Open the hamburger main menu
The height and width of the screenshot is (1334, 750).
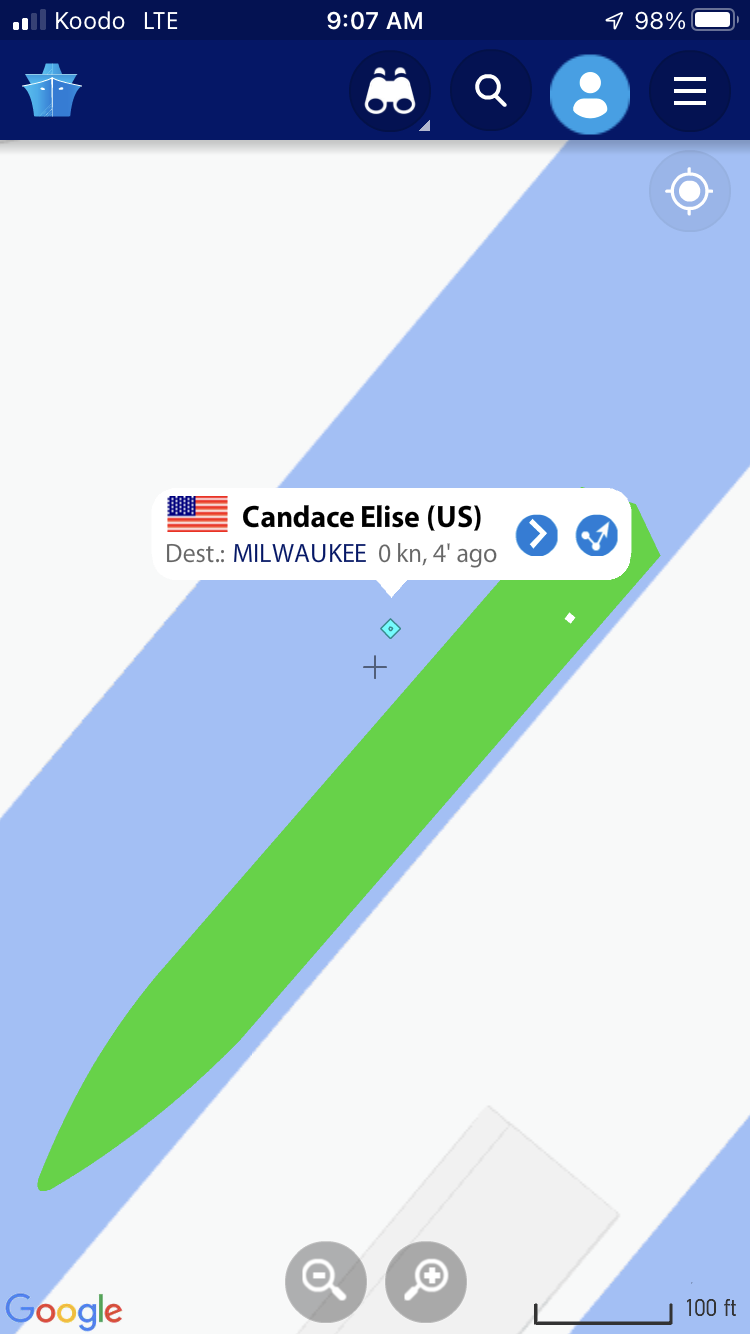point(690,92)
